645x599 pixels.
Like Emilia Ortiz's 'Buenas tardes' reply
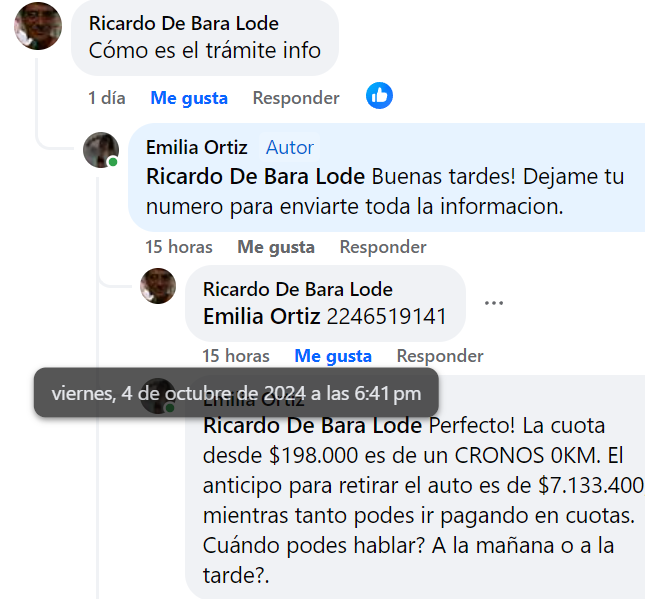tap(275, 247)
